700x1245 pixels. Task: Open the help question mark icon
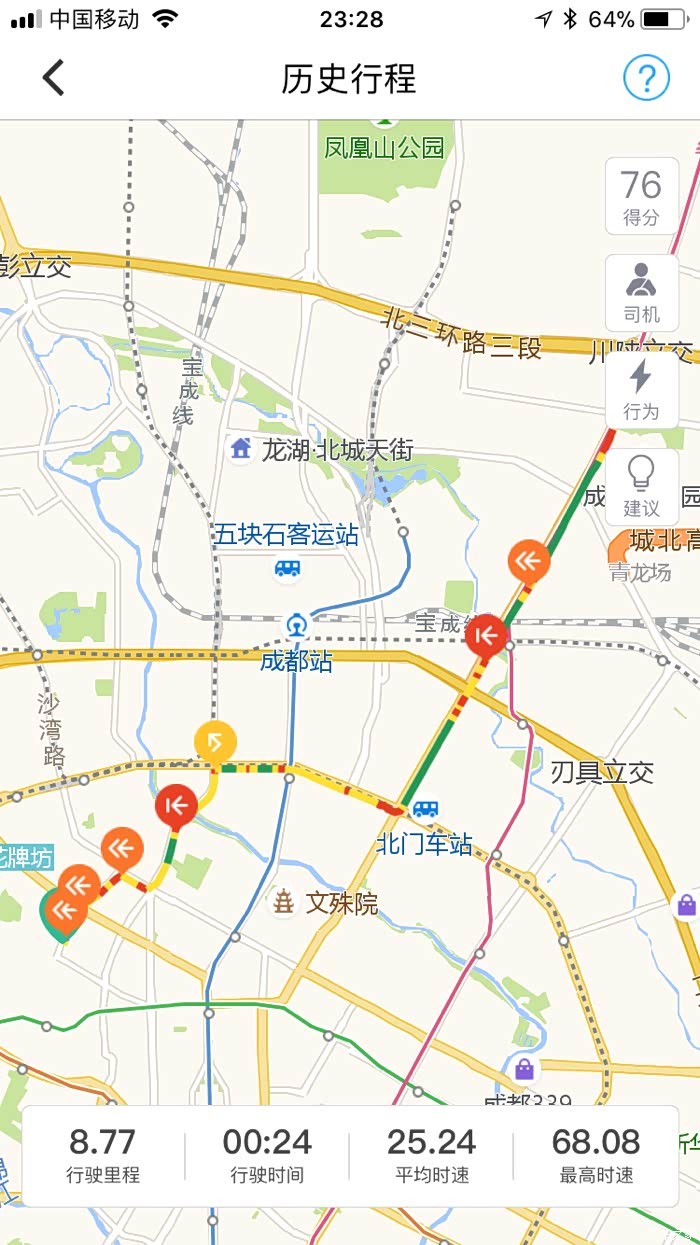pyautogui.click(x=646, y=77)
